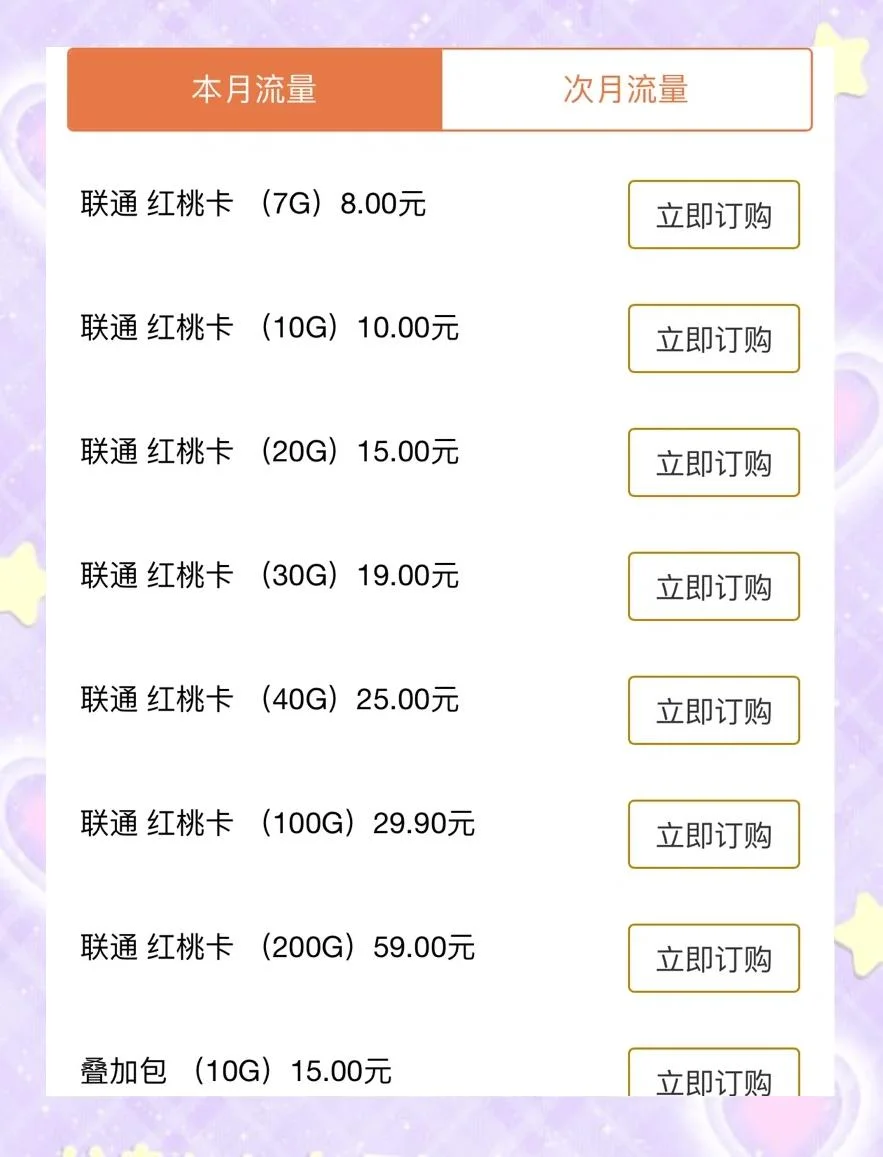Click the 30G plan title text

[x=268, y=575]
